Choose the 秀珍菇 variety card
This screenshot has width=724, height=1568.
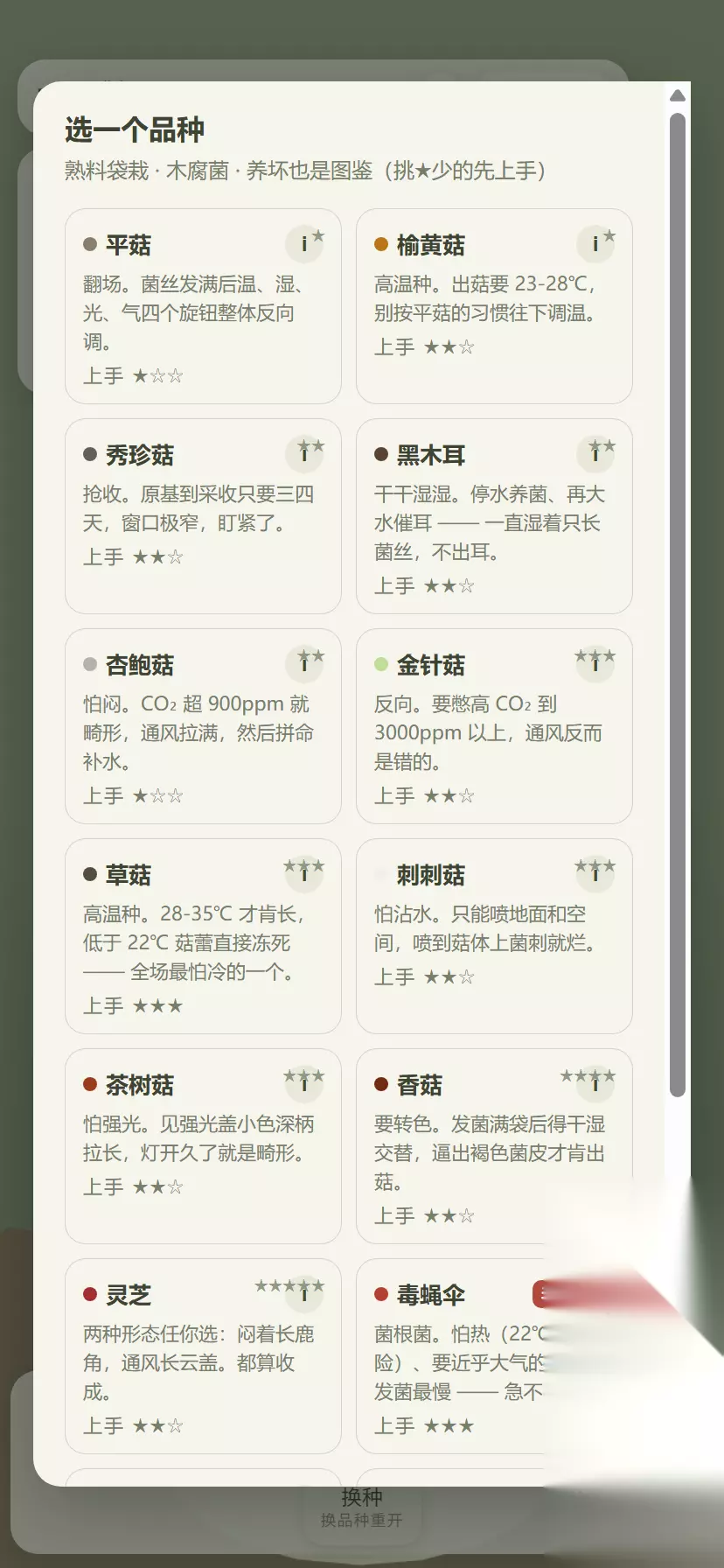point(203,516)
